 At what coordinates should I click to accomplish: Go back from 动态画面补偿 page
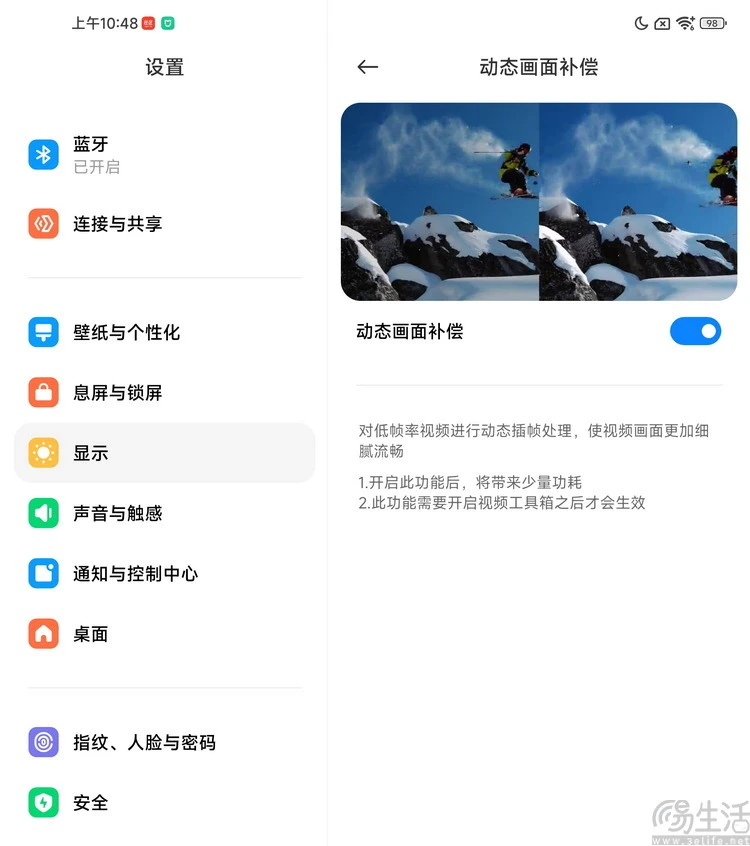(x=367, y=67)
